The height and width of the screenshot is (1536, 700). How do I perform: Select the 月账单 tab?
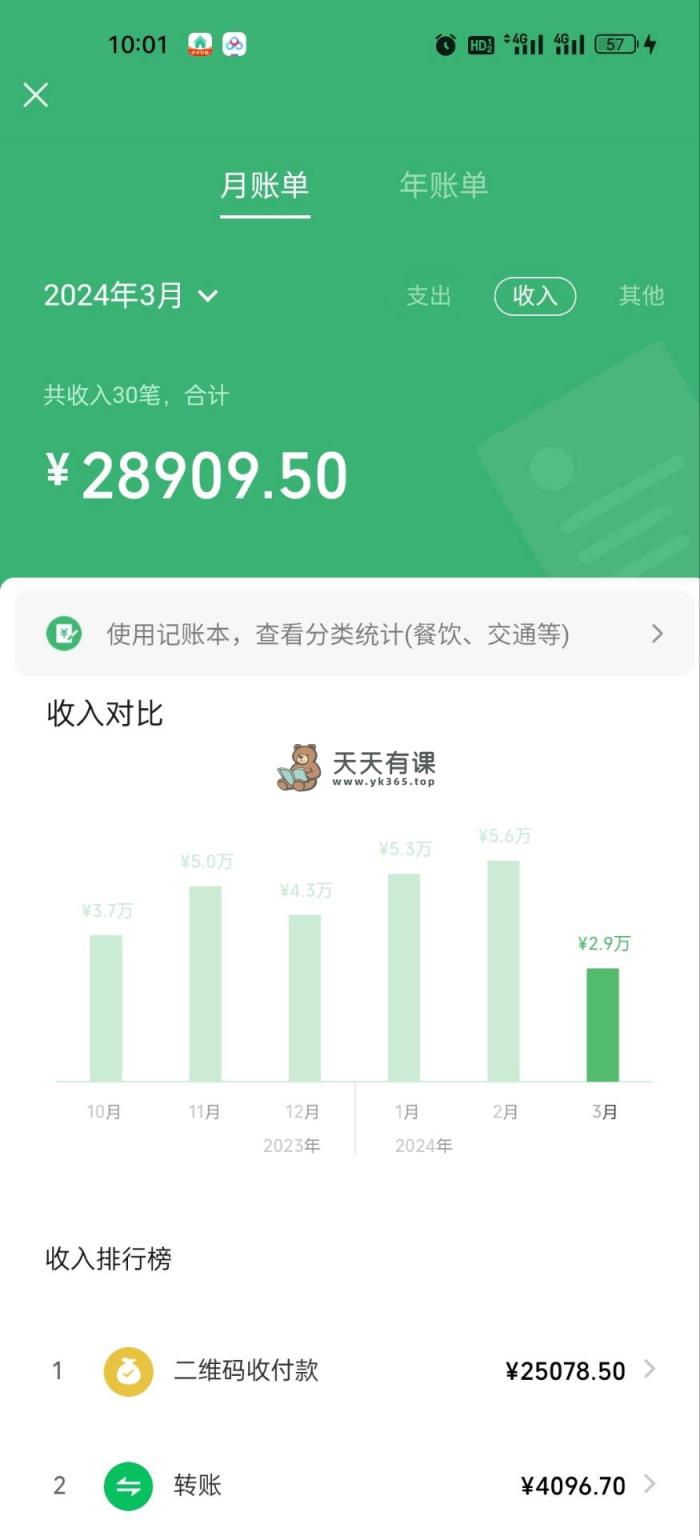click(x=264, y=185)
